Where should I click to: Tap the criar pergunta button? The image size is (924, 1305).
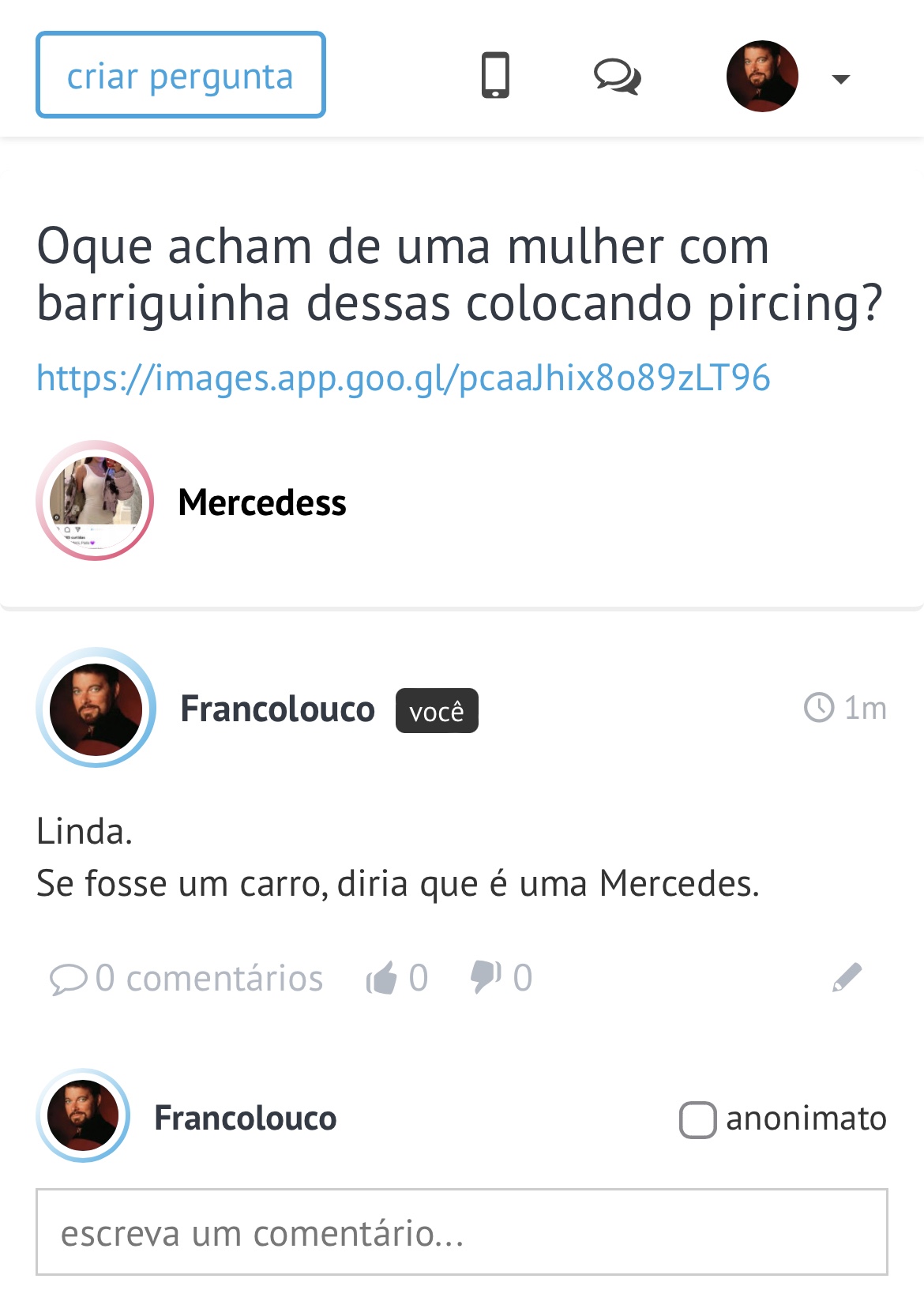[180, 76]
